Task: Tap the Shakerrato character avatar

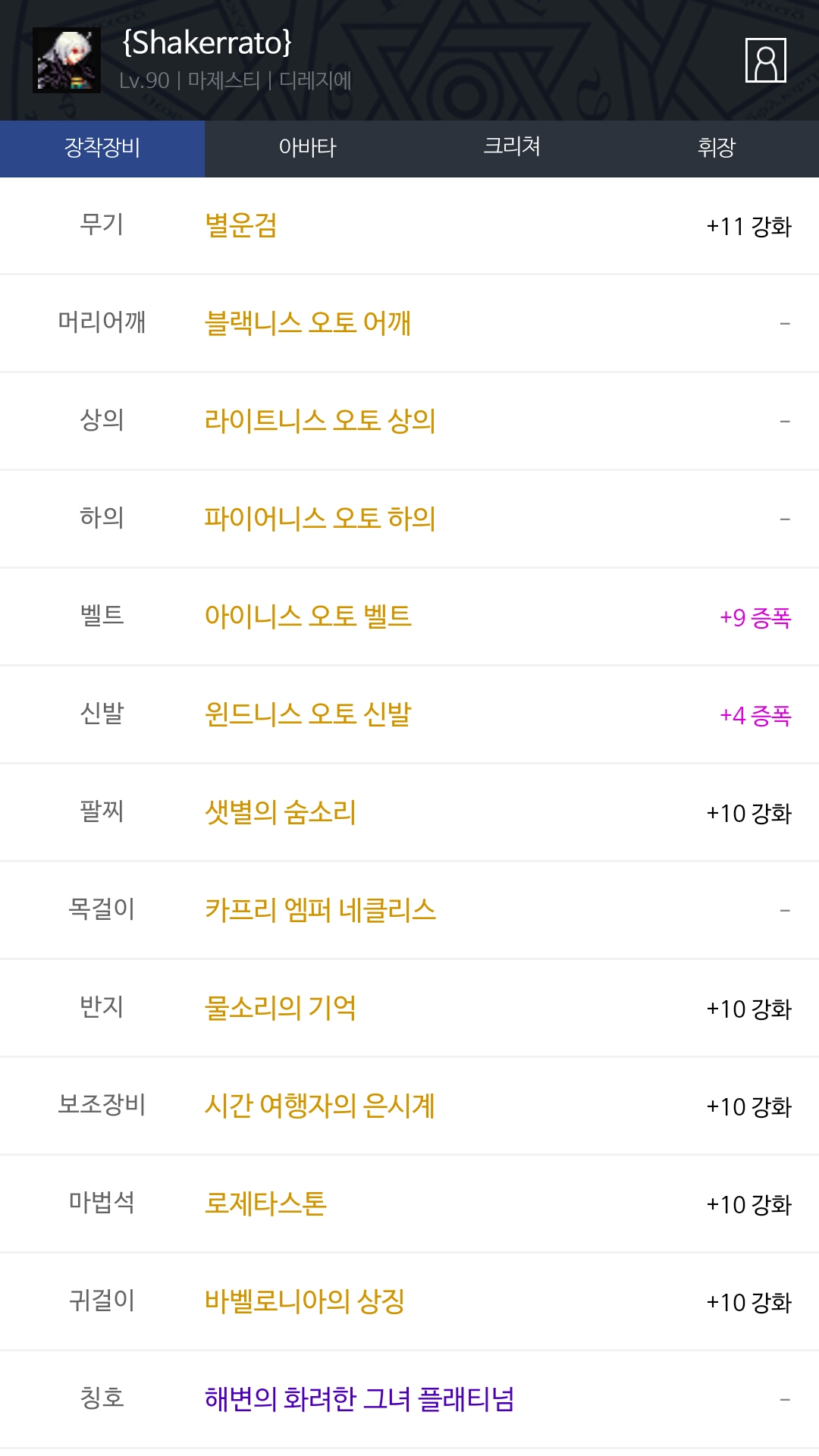Action: 67,61
